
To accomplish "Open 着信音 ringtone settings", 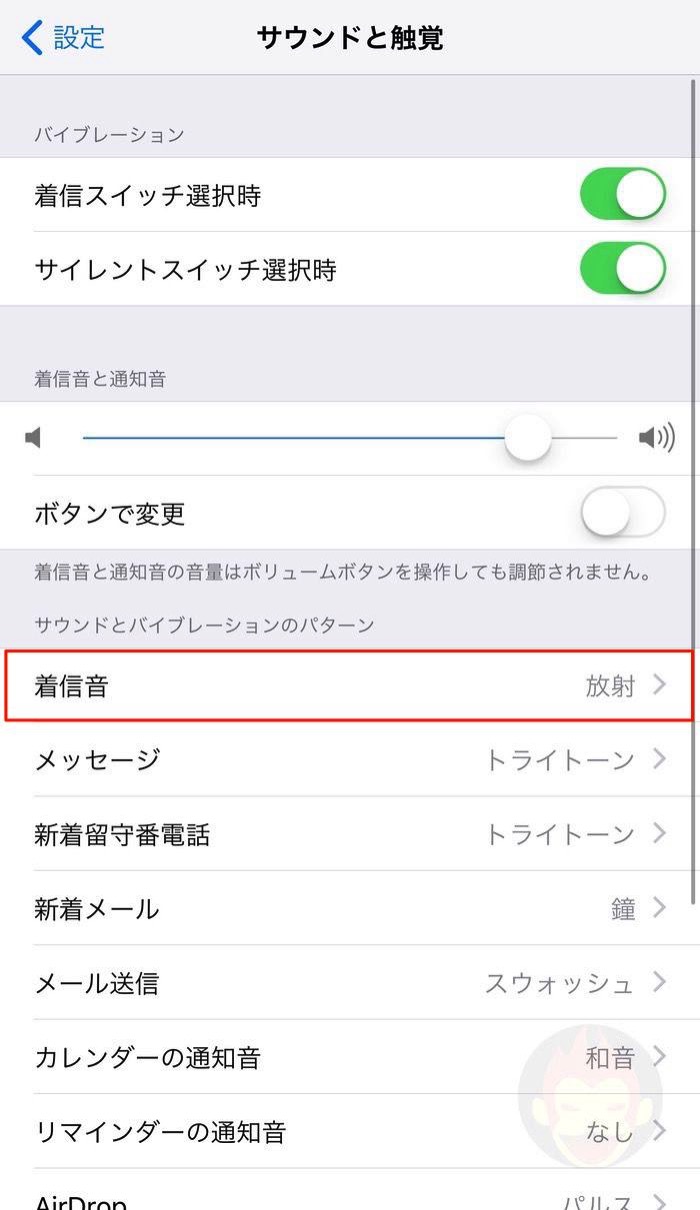I will tap(348, 686).
